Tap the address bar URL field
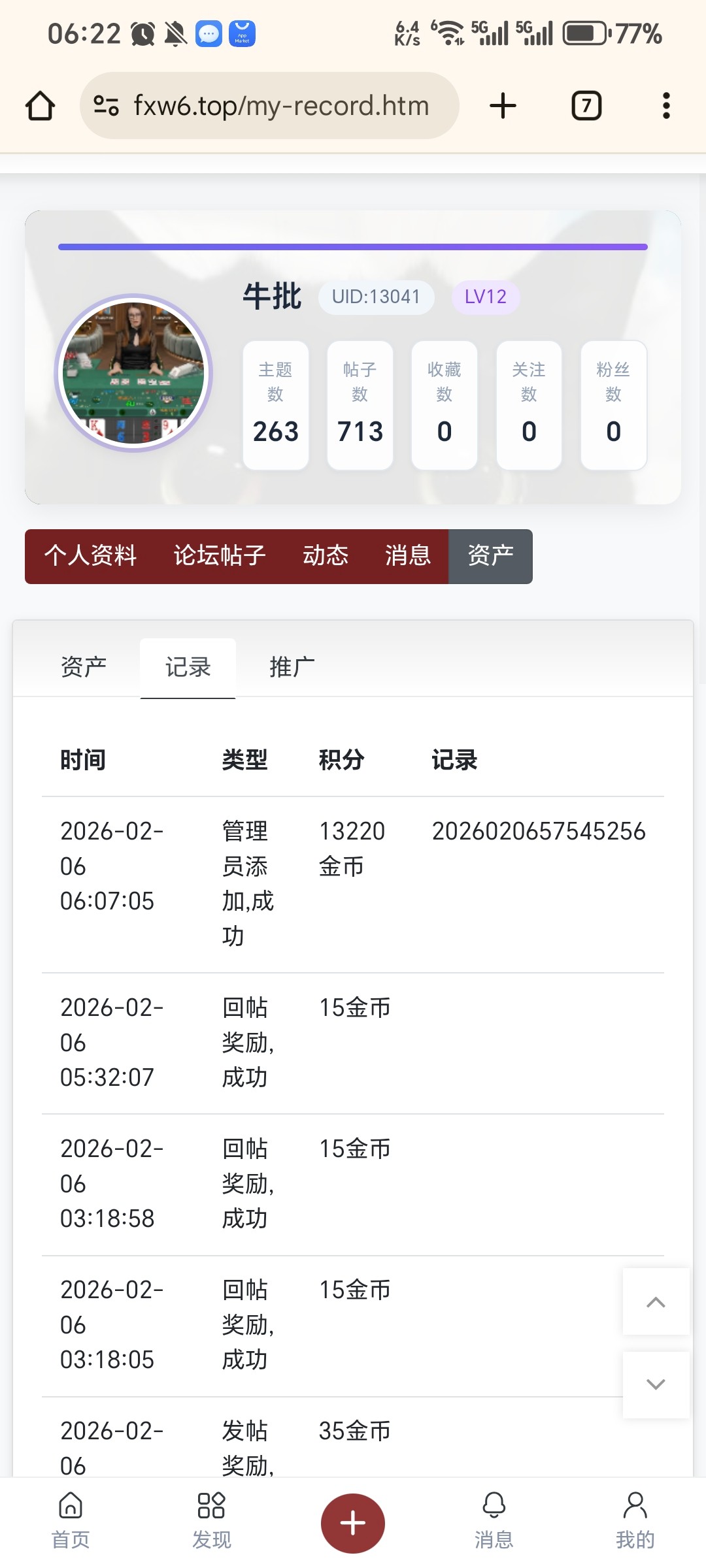706x1568 pixels. point(281,105)
